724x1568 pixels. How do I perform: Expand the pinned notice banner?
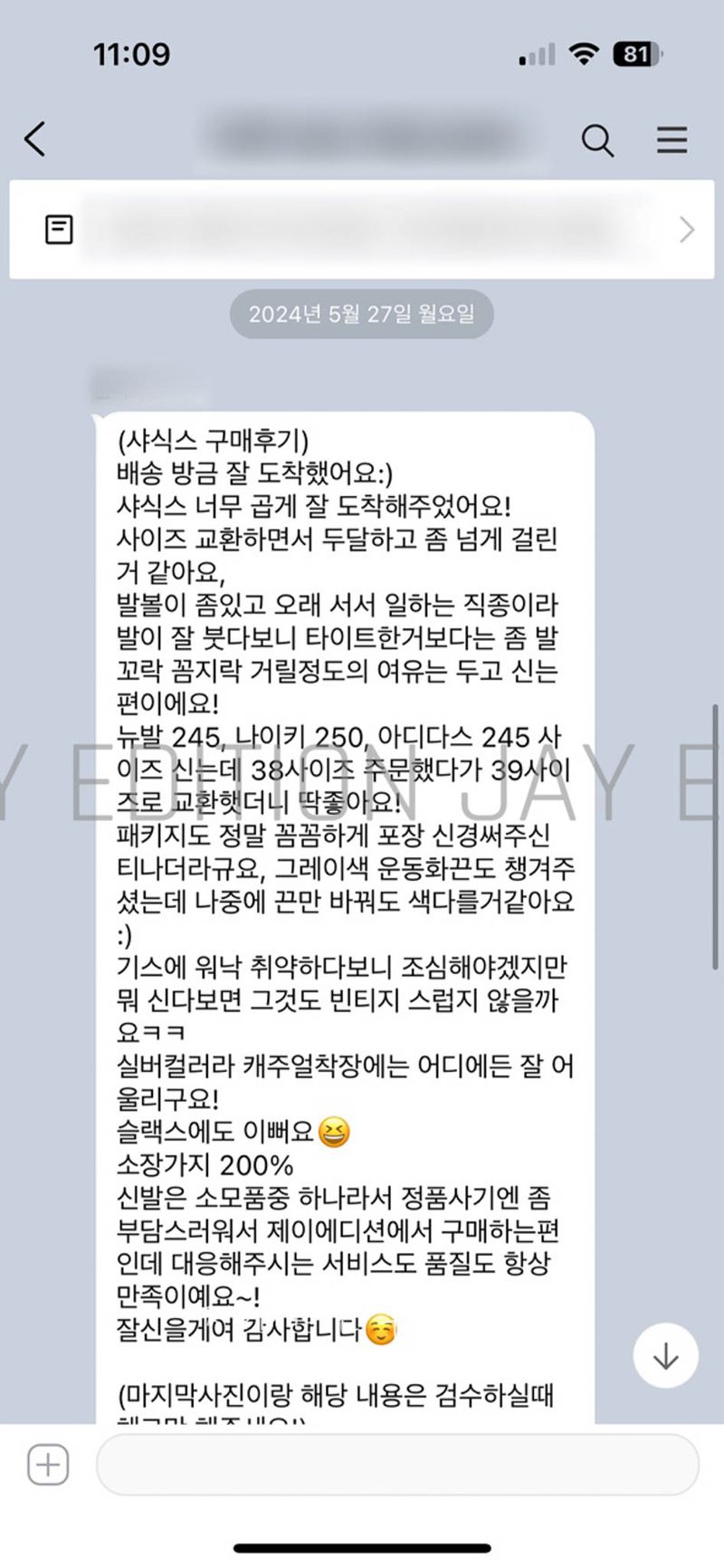686,230
